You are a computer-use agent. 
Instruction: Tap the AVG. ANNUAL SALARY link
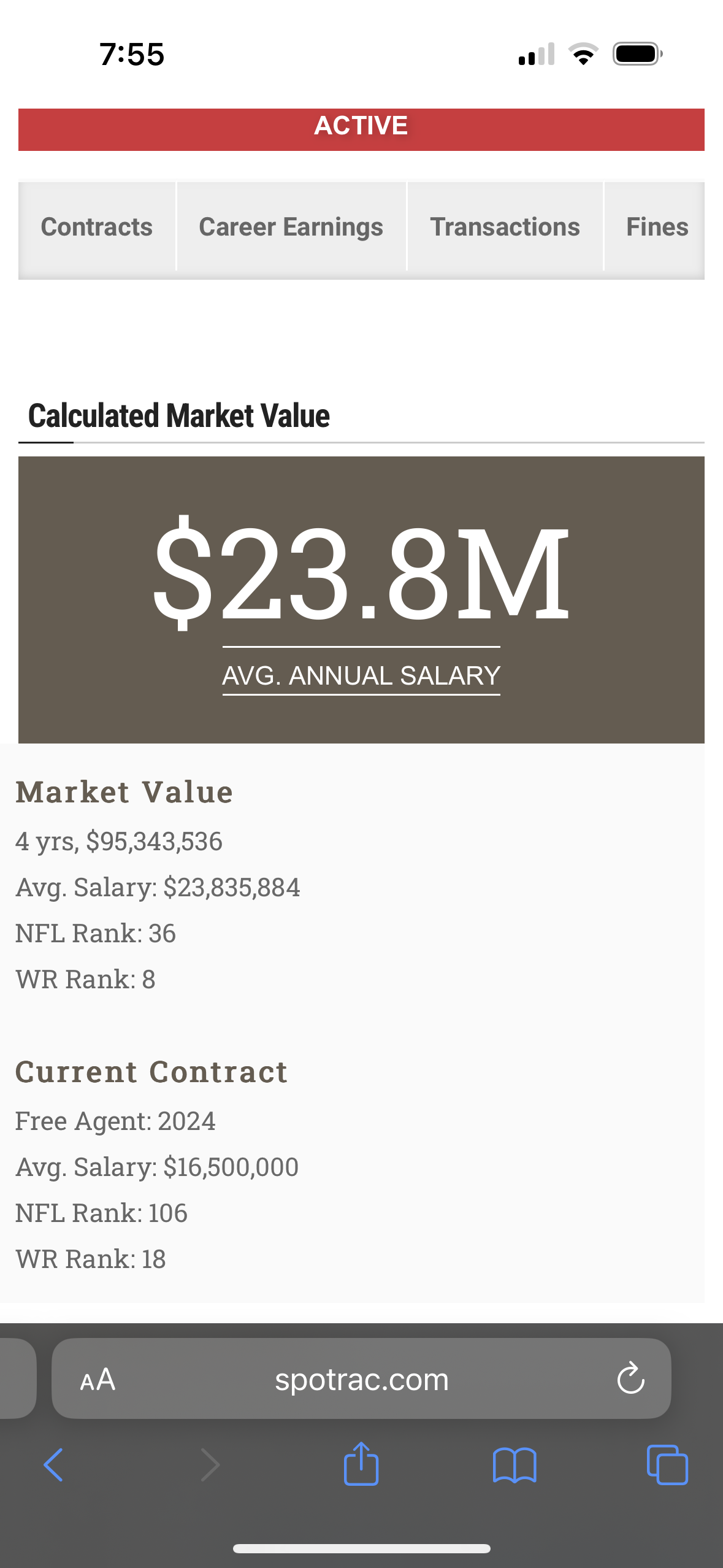361,676
